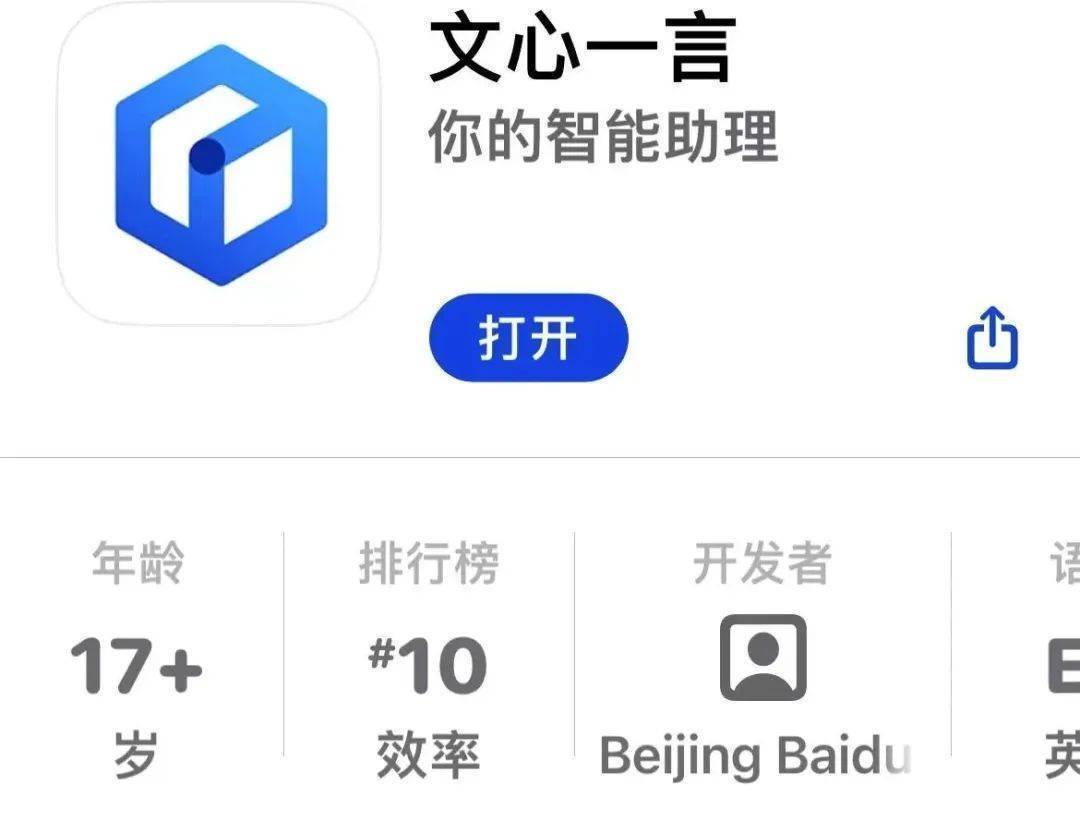The width and height of the screenshot is (1080, 833).
Task: Tap the blue 打开 button
Action: tap(528, 338)
